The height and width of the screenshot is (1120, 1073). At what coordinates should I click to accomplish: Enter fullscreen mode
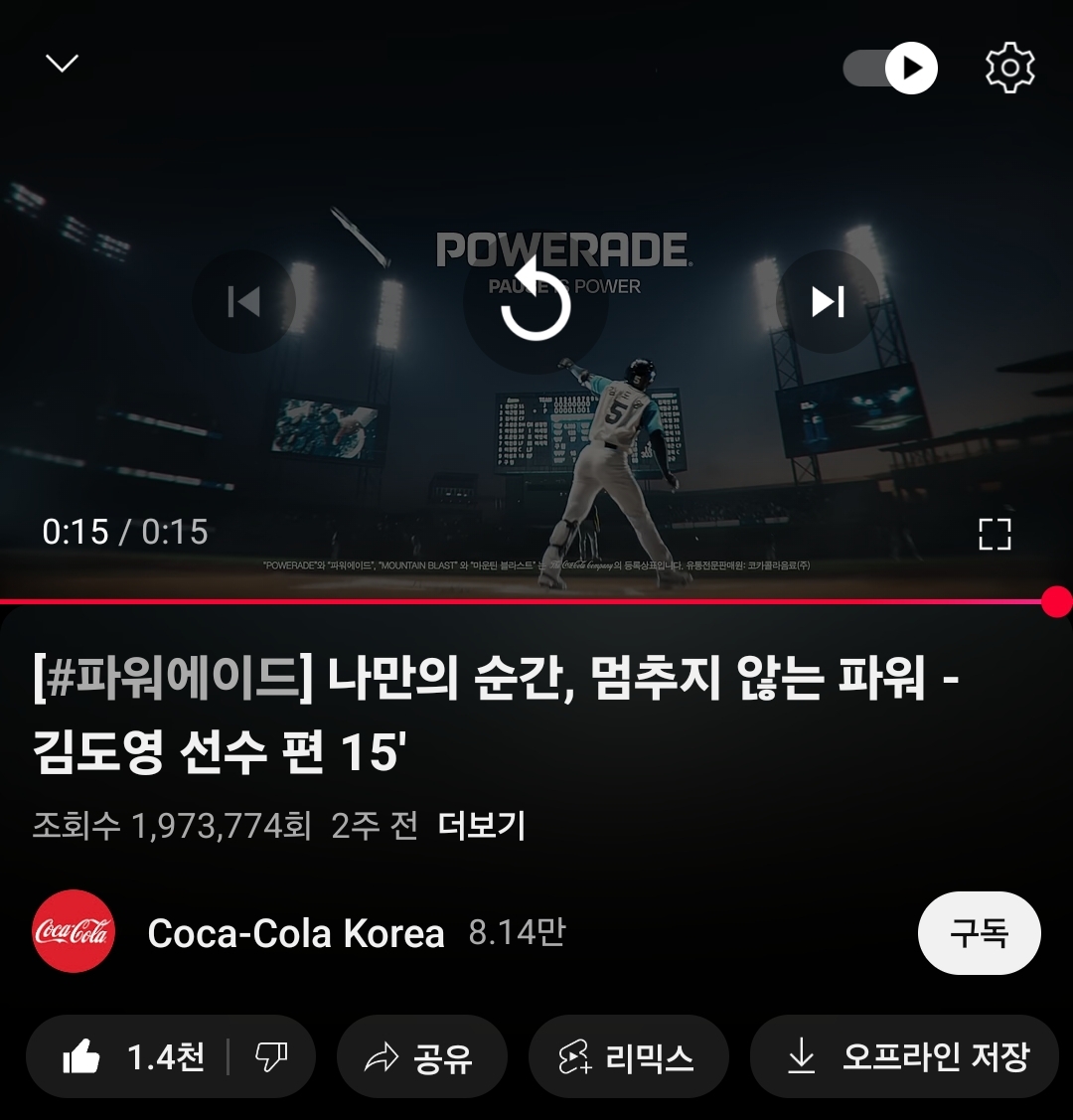pos(994,534)
